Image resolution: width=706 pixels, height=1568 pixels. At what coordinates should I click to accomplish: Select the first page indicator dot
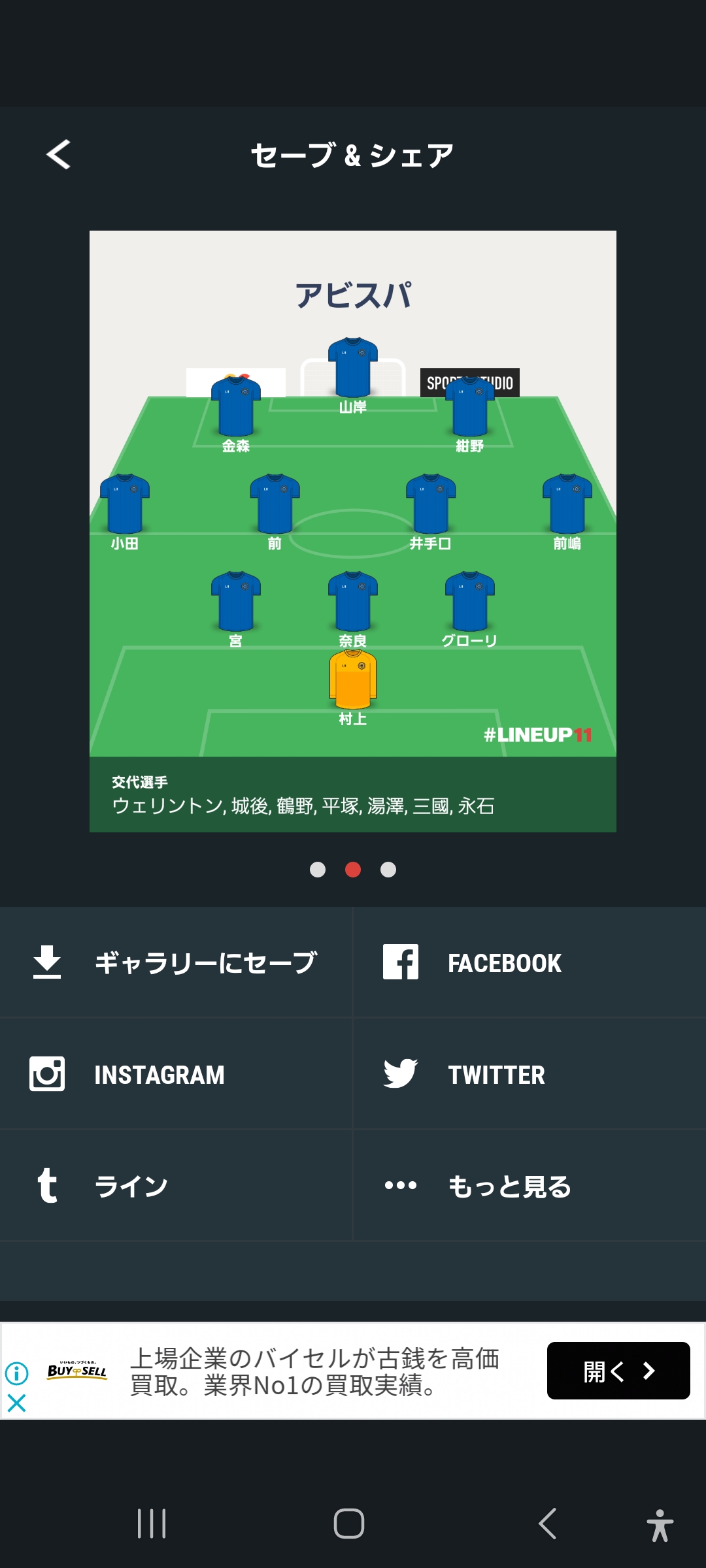318,870
